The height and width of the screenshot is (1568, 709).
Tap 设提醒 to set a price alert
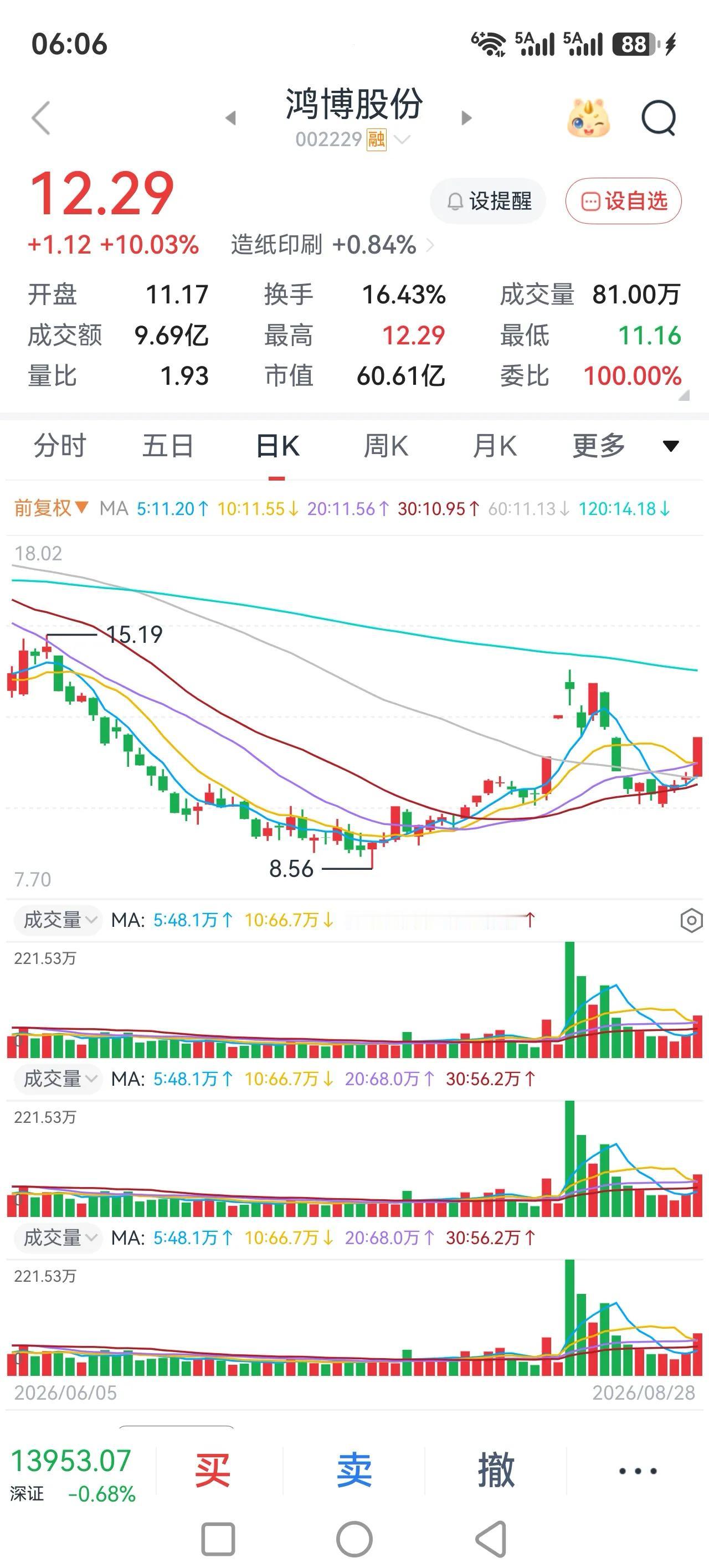pyautogui.click(x=488, y=201)
